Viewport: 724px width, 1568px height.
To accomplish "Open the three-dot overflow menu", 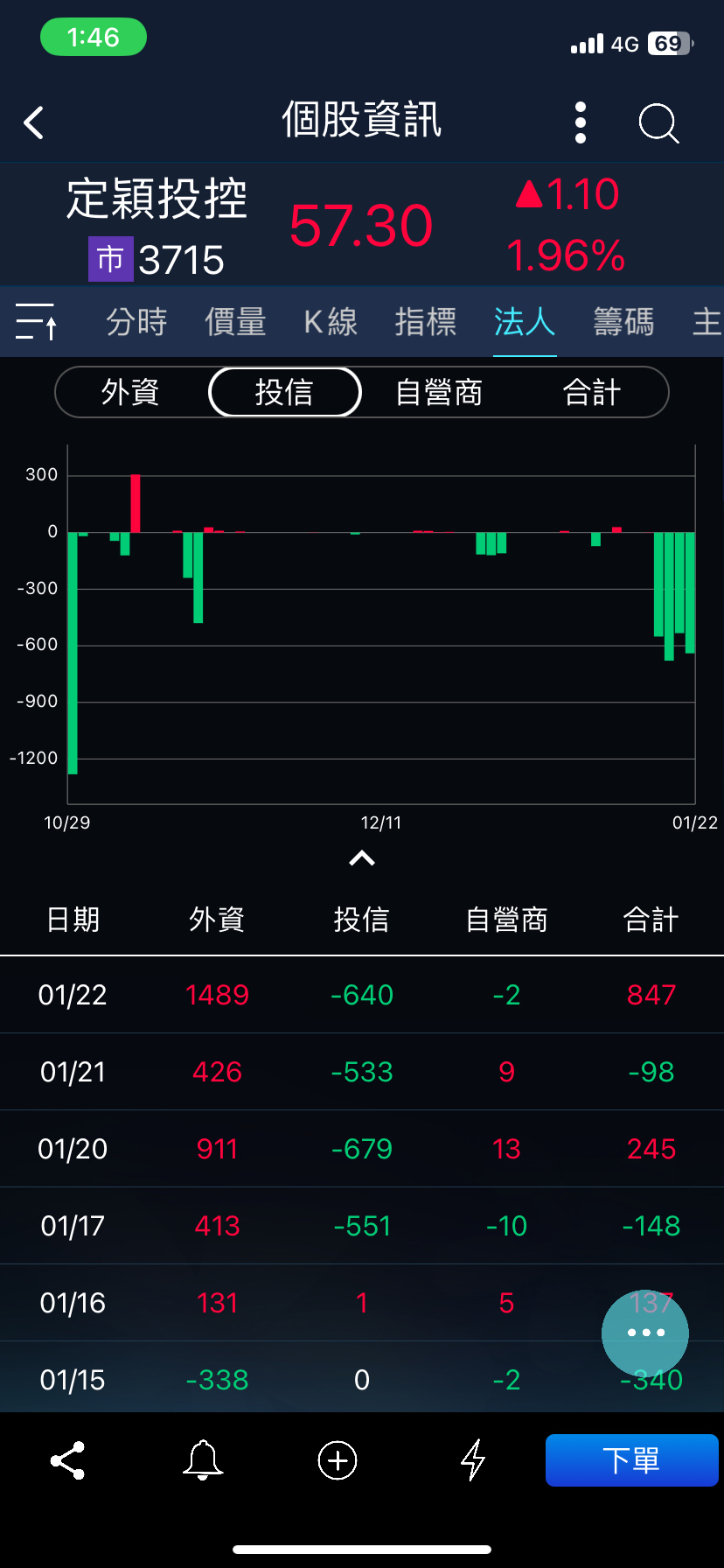I will click(x=581, y=122).
